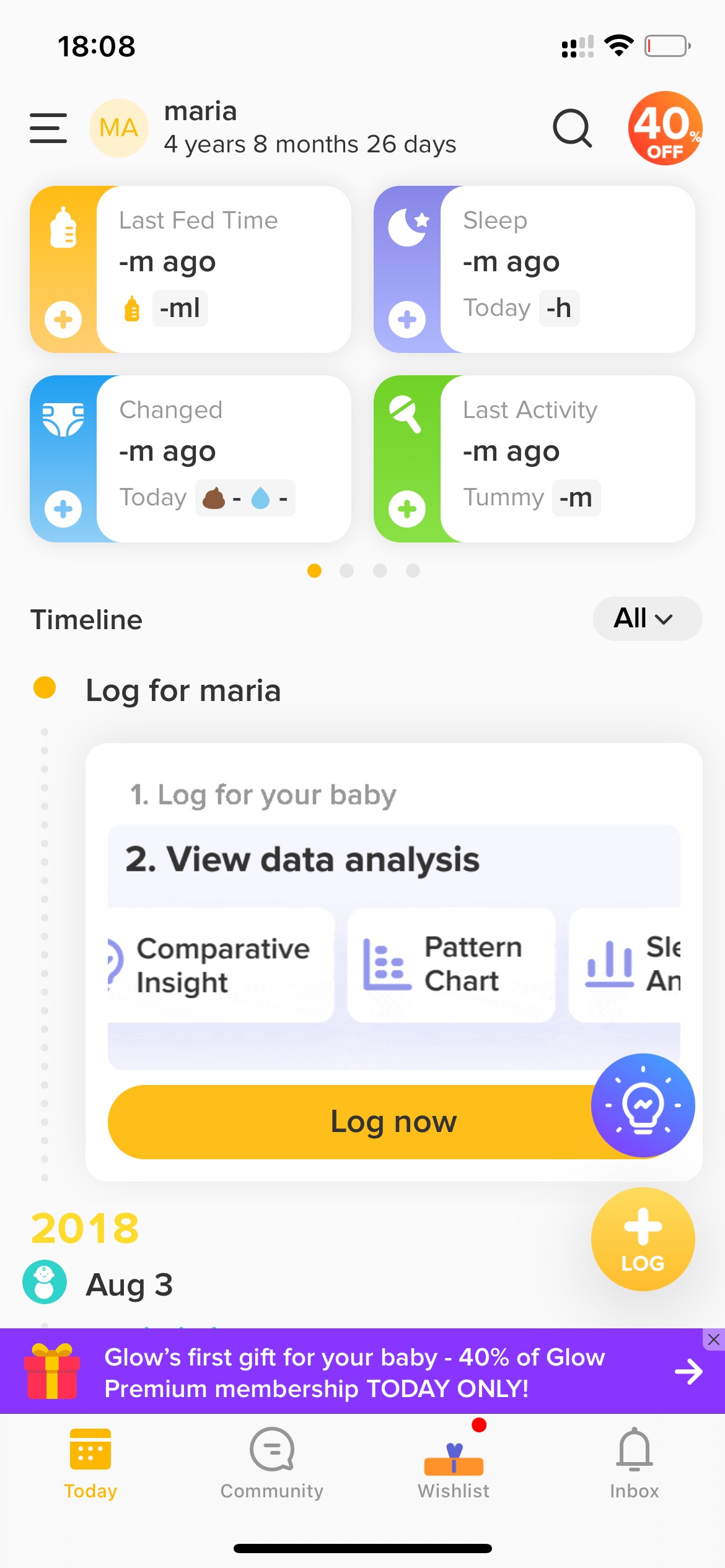This screenshot has height=1568, width=725.
Task: Tap the 40% OFF promo badge
Action: [x=665, y=128]
